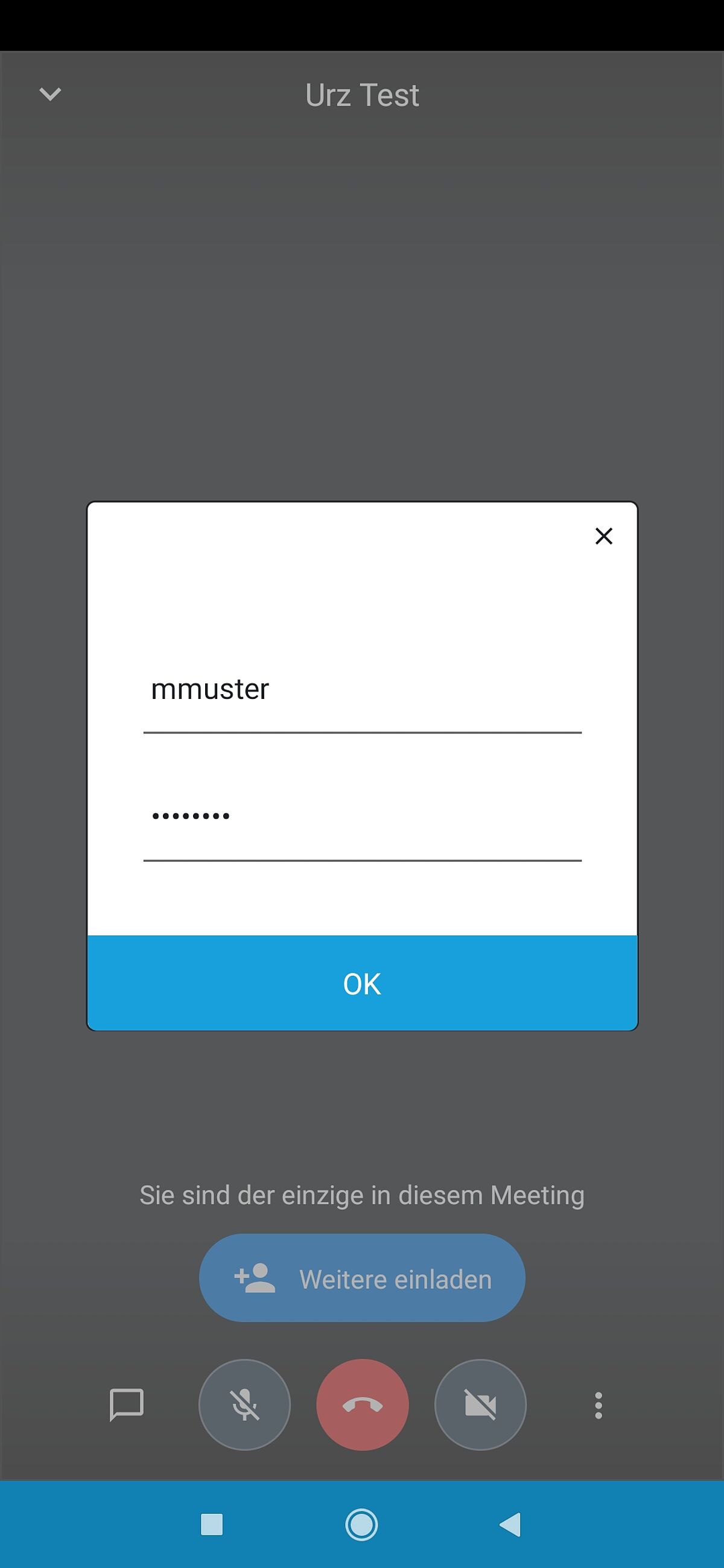Collapse the meeting view with down chevron
This screenshot has width=724, height=1568.
click(50, 94)
